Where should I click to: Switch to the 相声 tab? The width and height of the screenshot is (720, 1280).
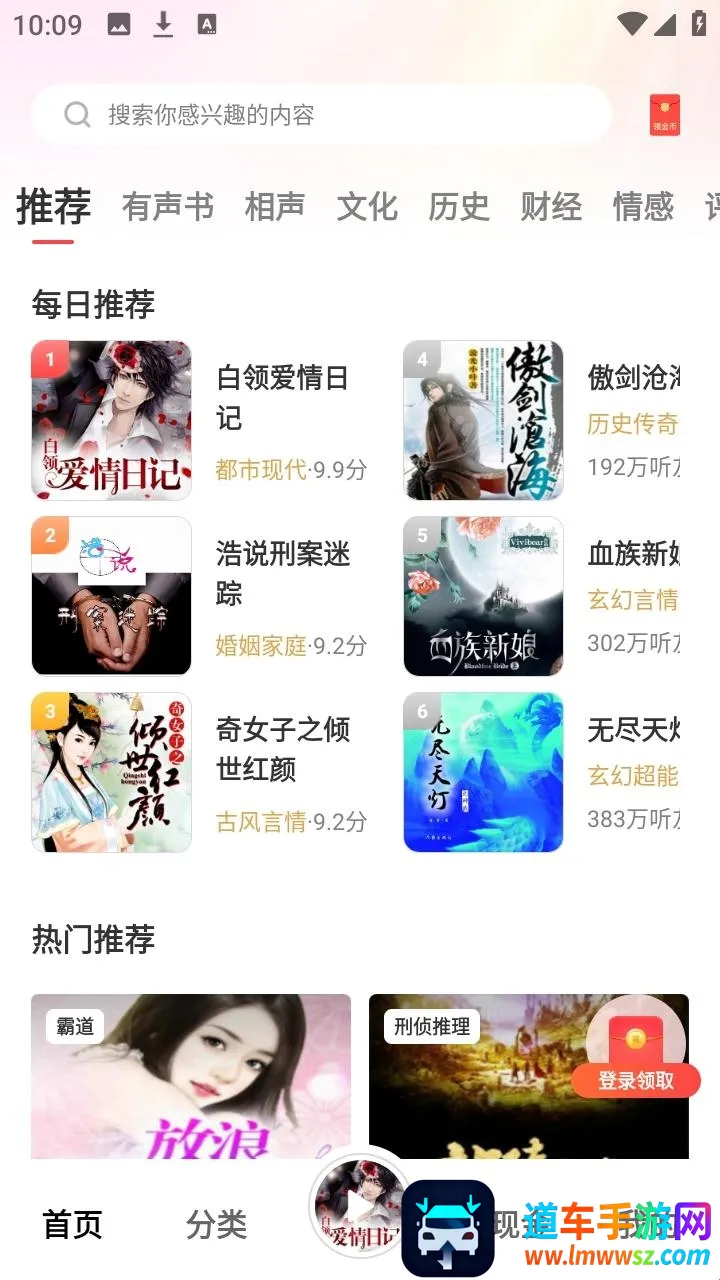tap(275, 207)
